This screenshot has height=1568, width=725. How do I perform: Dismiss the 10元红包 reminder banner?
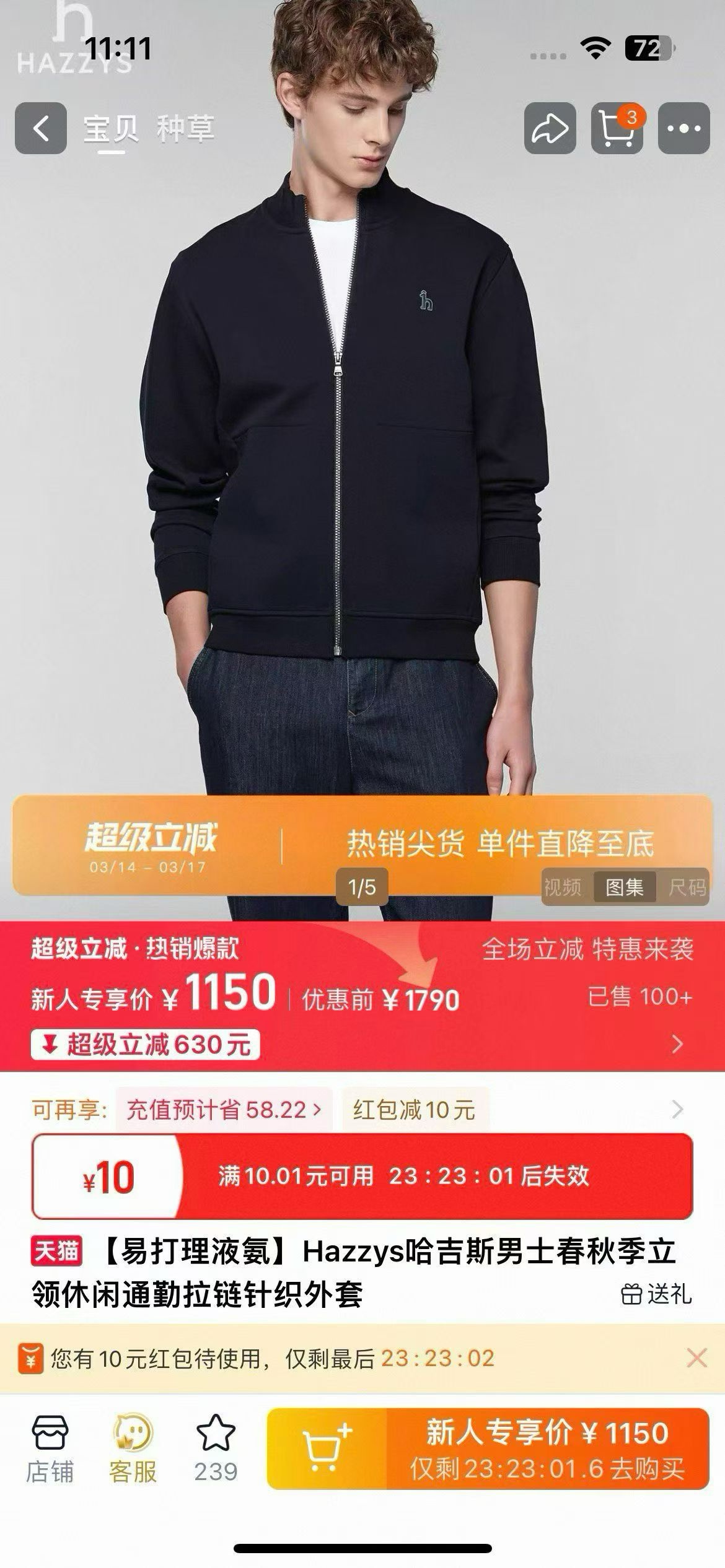tap(697, 1359)
